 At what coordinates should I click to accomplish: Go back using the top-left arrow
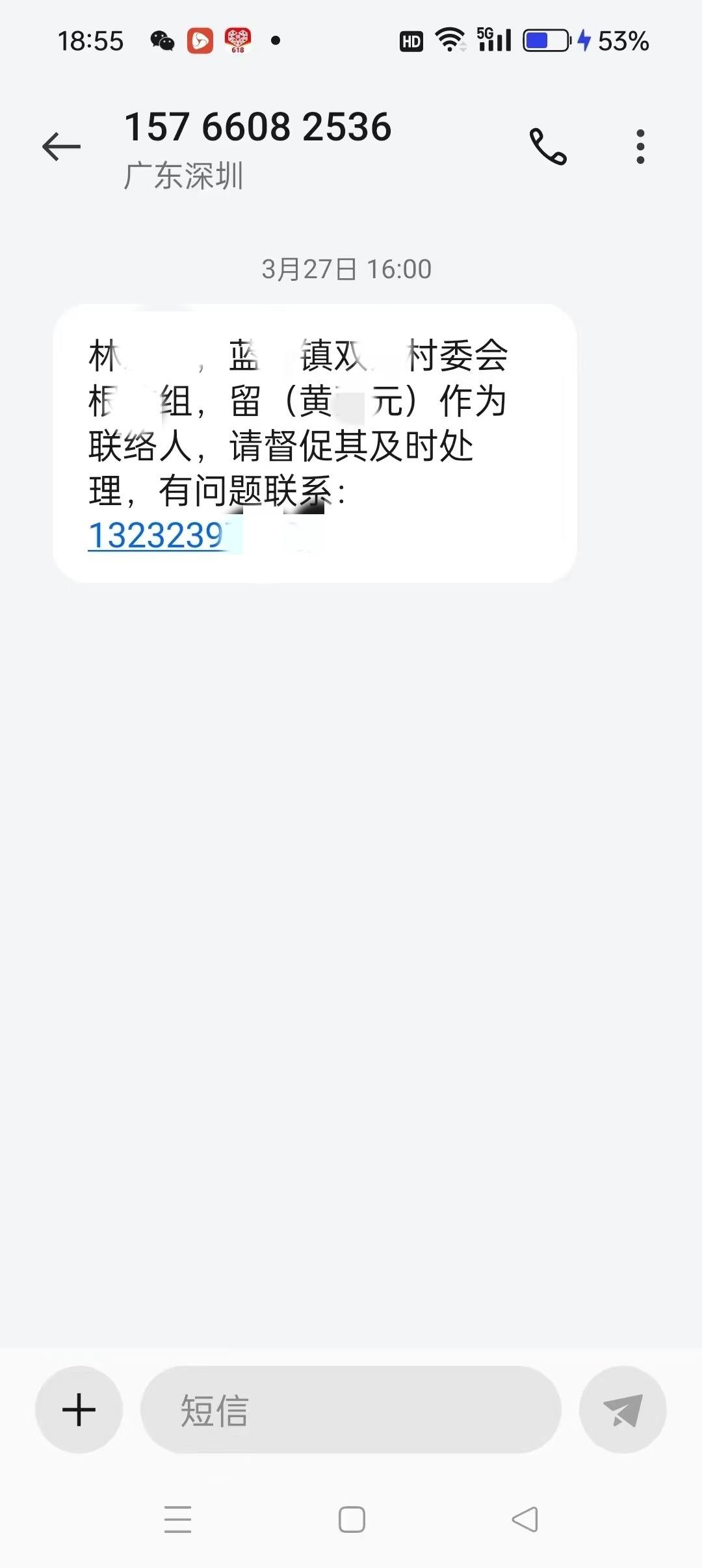tap(61, 146)
